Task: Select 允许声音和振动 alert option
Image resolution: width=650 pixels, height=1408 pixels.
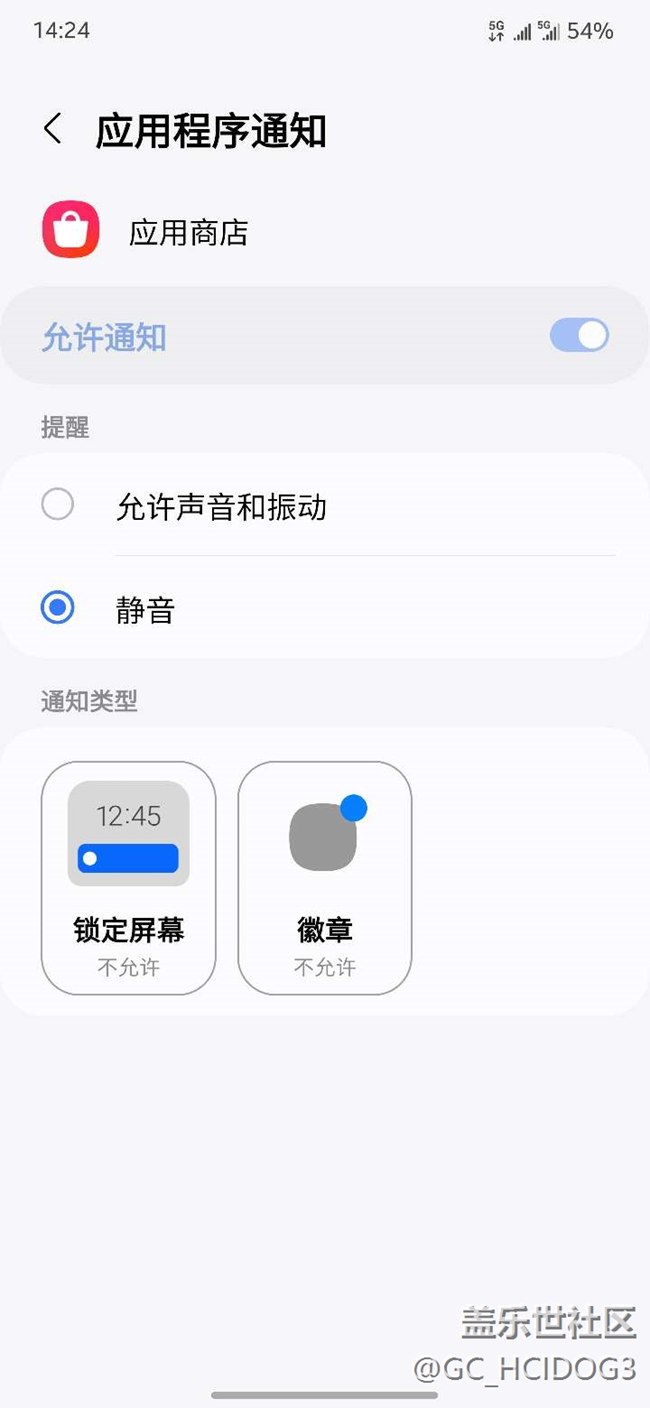Action: pyautogui.click(x=58, y=505)
